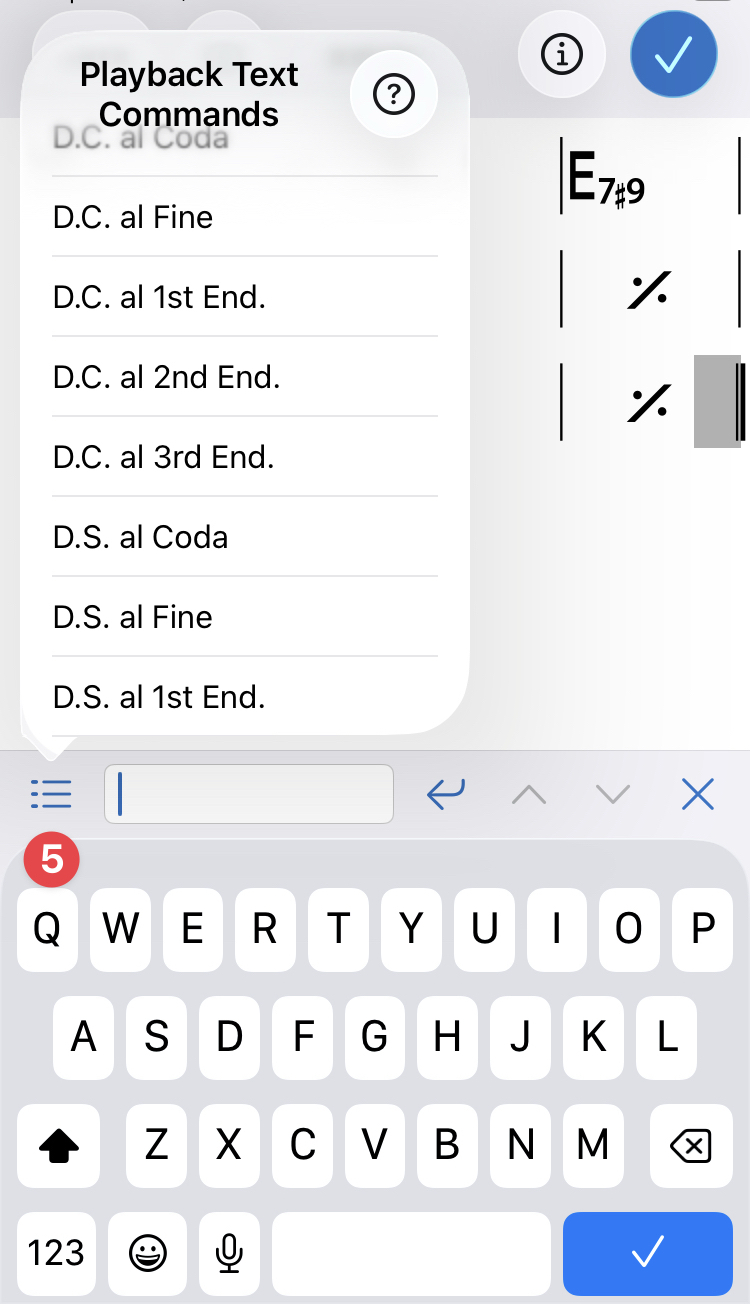Select D.S. al Fine command

pyautogui.click(x=244, y=617)
